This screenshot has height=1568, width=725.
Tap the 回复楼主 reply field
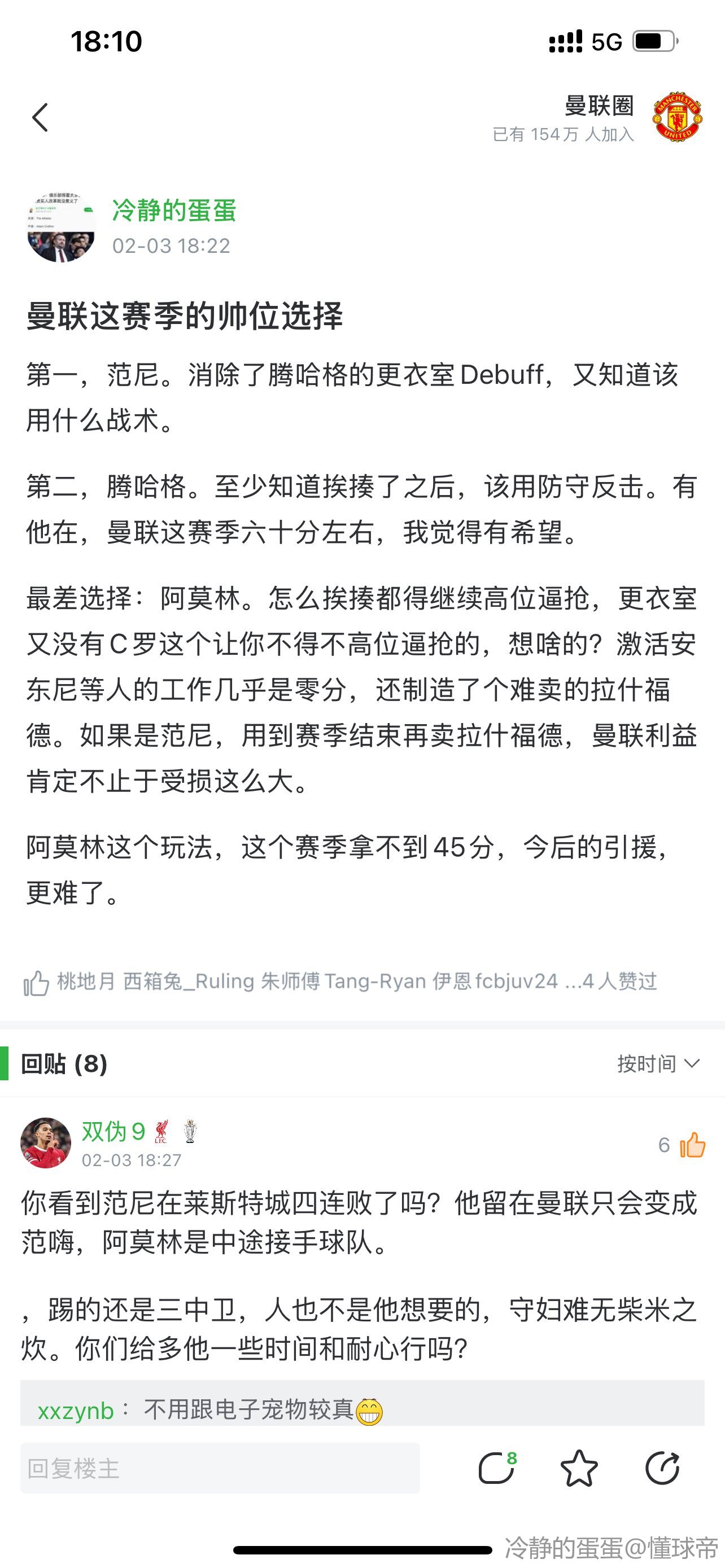tap(220, 1468)
